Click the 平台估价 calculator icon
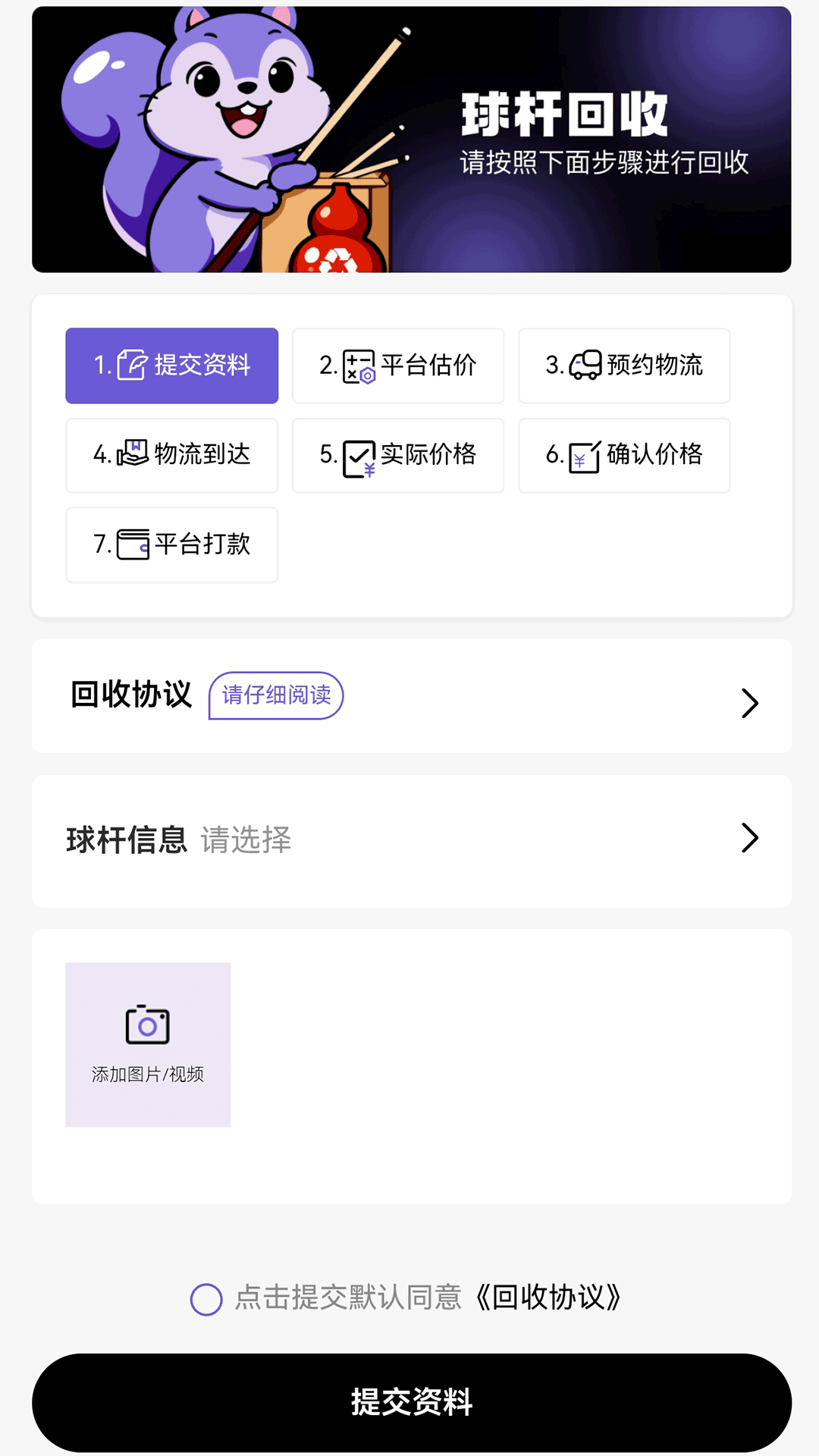Screen dimensions: 819x1456 [359, 366]
